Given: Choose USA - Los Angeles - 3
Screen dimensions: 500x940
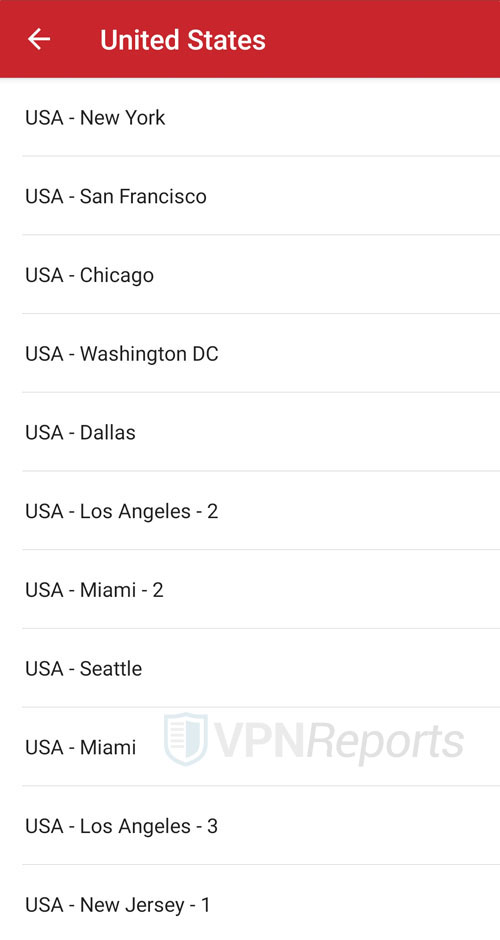Looking at the screenshot, I should click(250, 825).
